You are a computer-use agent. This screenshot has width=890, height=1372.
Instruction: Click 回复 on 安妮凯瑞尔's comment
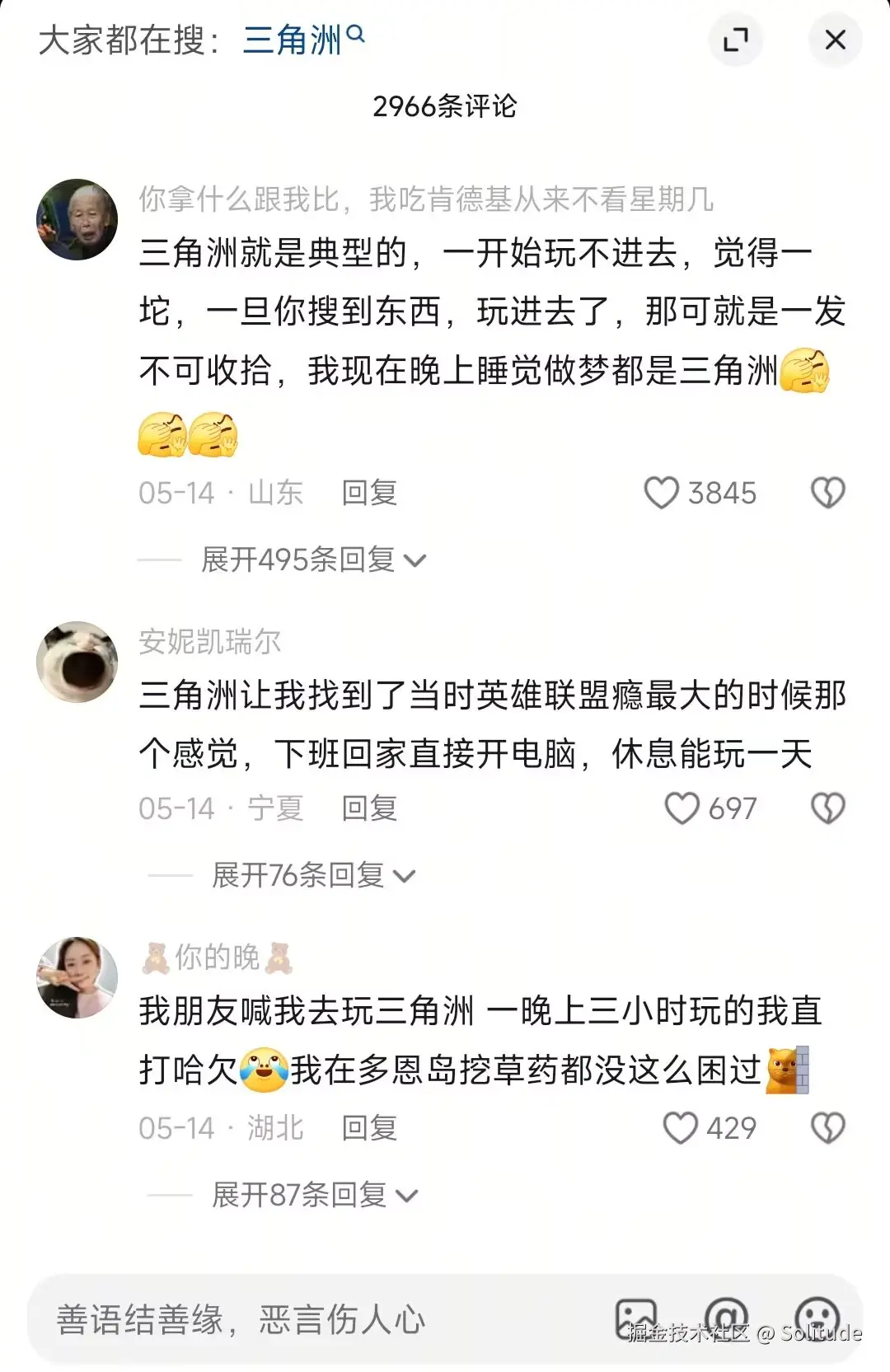(368, 808)
